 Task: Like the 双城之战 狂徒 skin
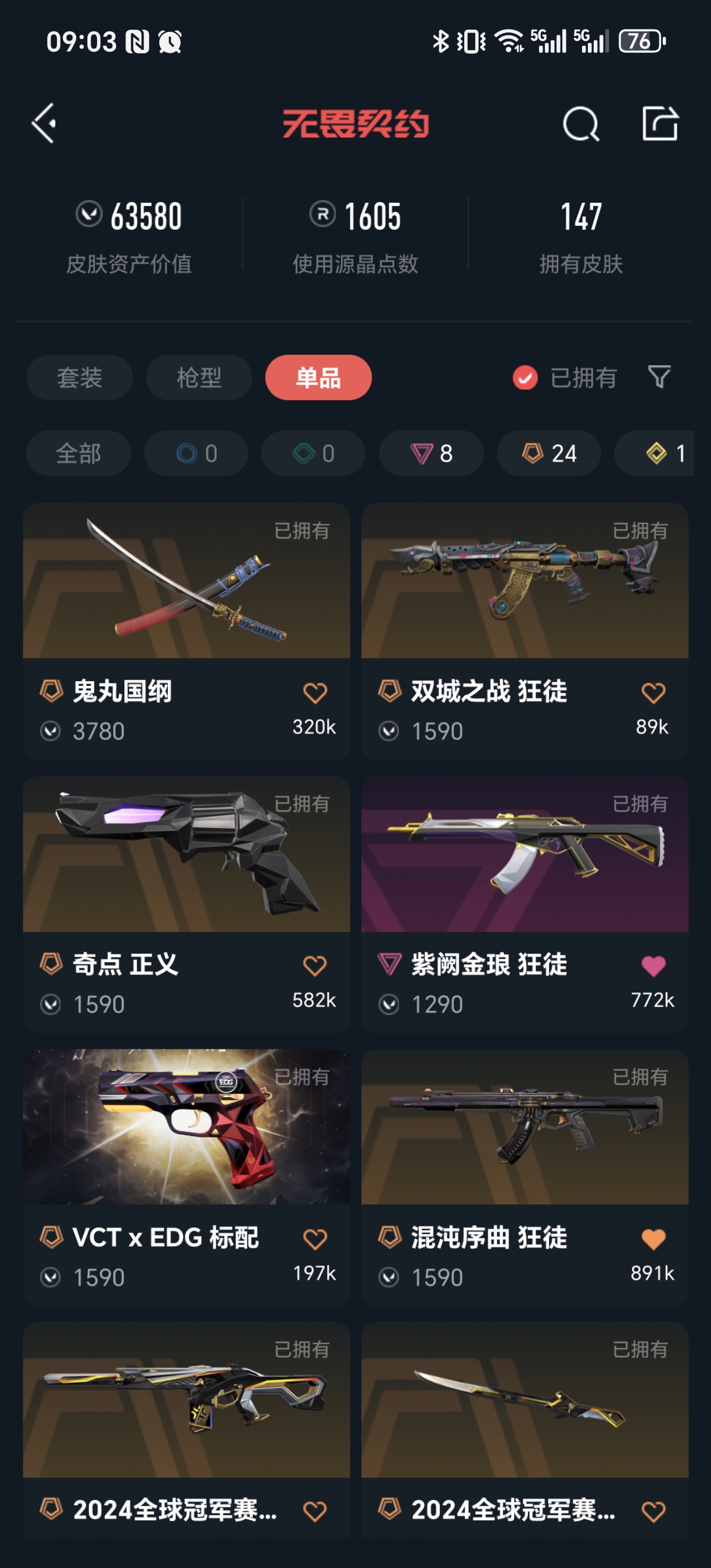pos(653,693)
